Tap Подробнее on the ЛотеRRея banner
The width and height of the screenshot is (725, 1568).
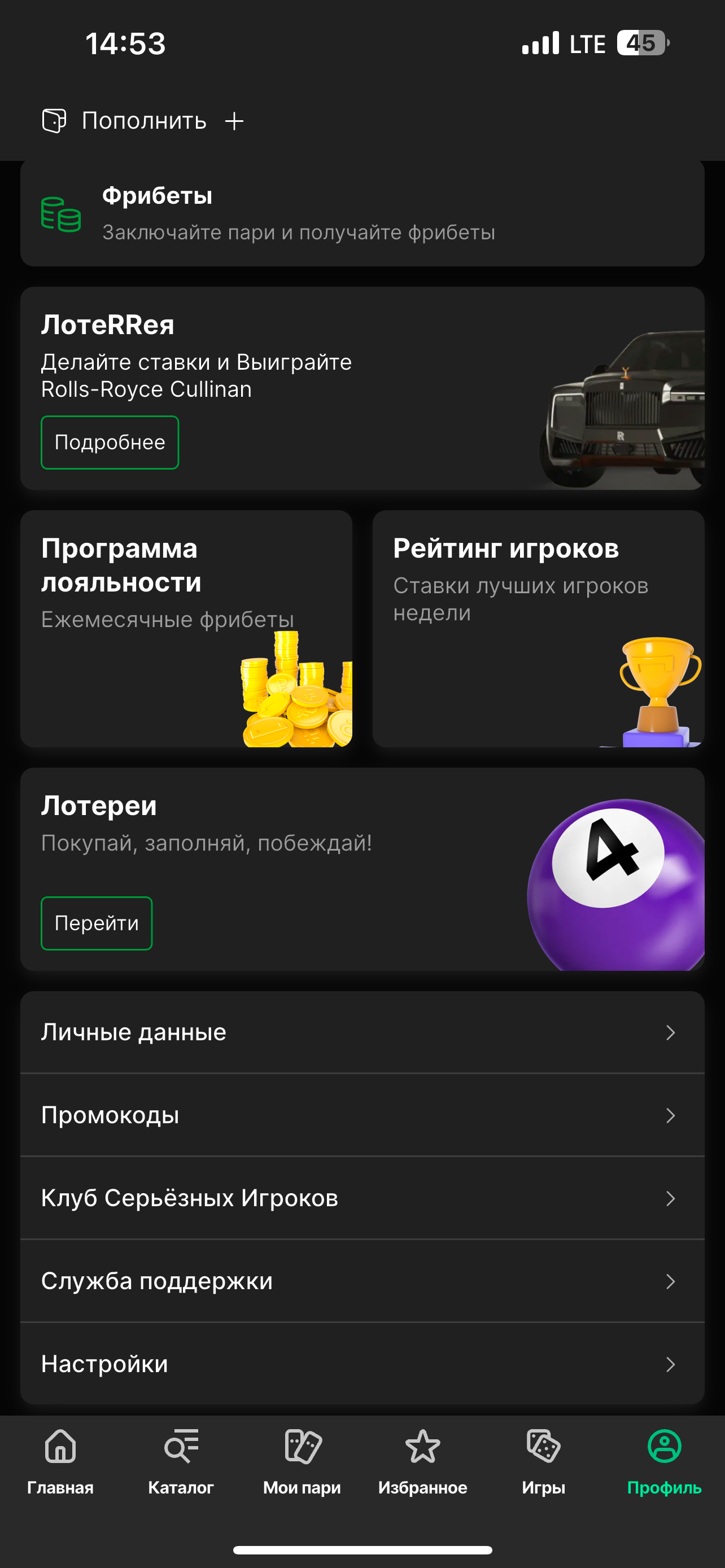coord(110,443)
